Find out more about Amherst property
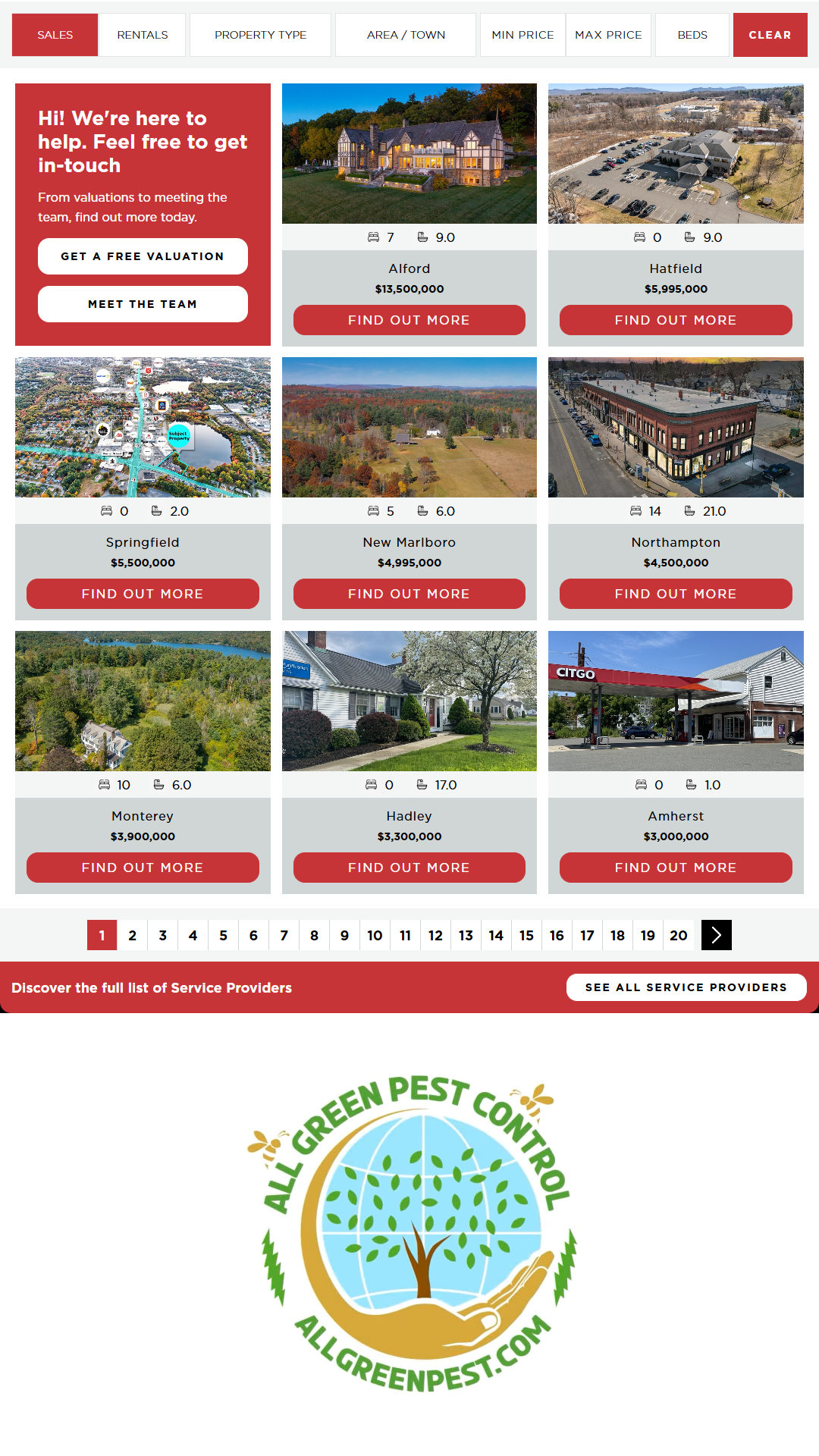The image size is (819, 1456). coord(676,868)
